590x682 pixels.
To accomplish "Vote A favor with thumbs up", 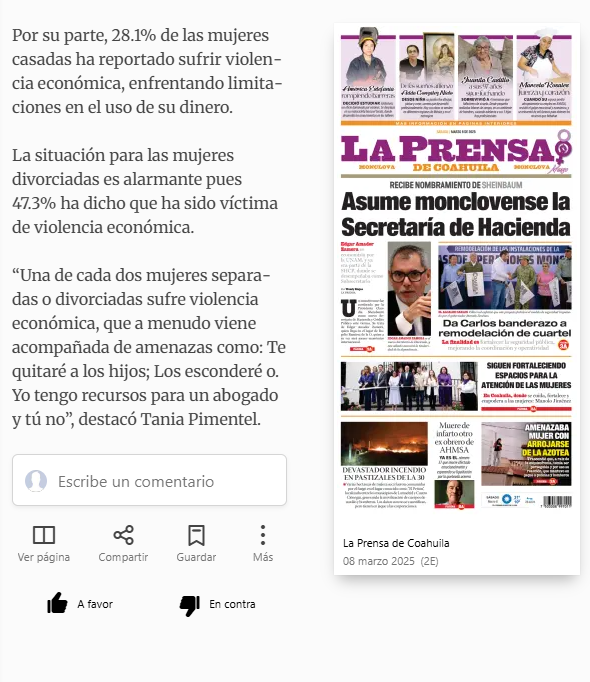I will pos(80,604).
